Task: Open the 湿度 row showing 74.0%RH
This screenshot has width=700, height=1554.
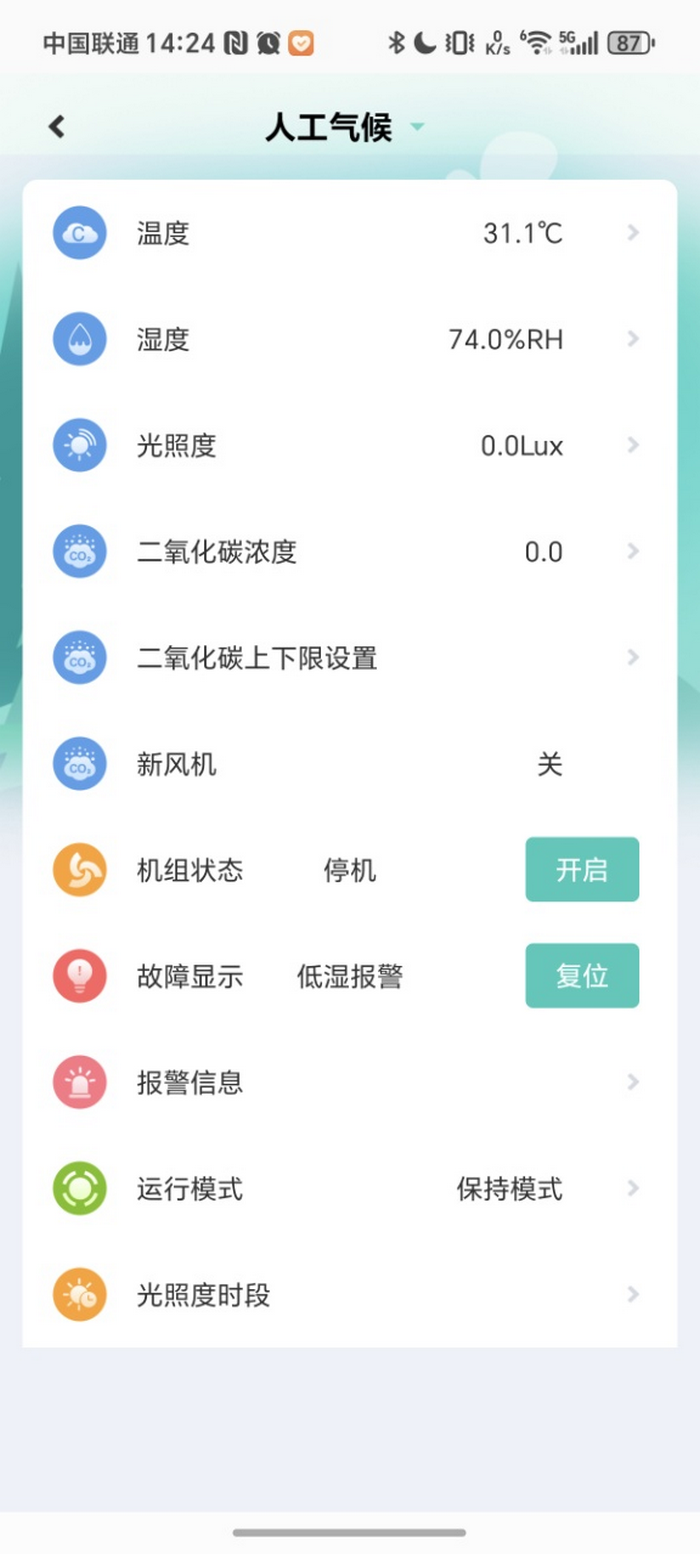Action: click(349, 340)
